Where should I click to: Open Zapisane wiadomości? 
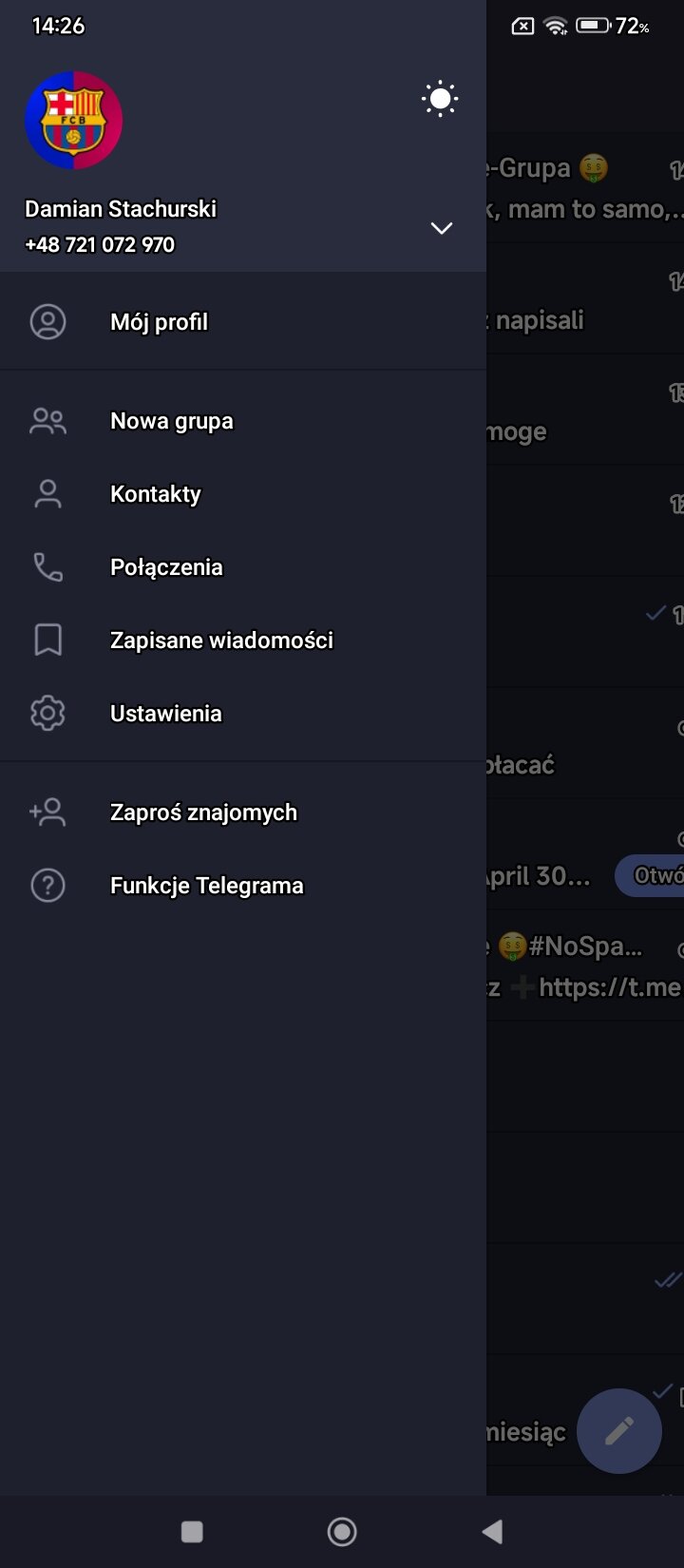243,641
